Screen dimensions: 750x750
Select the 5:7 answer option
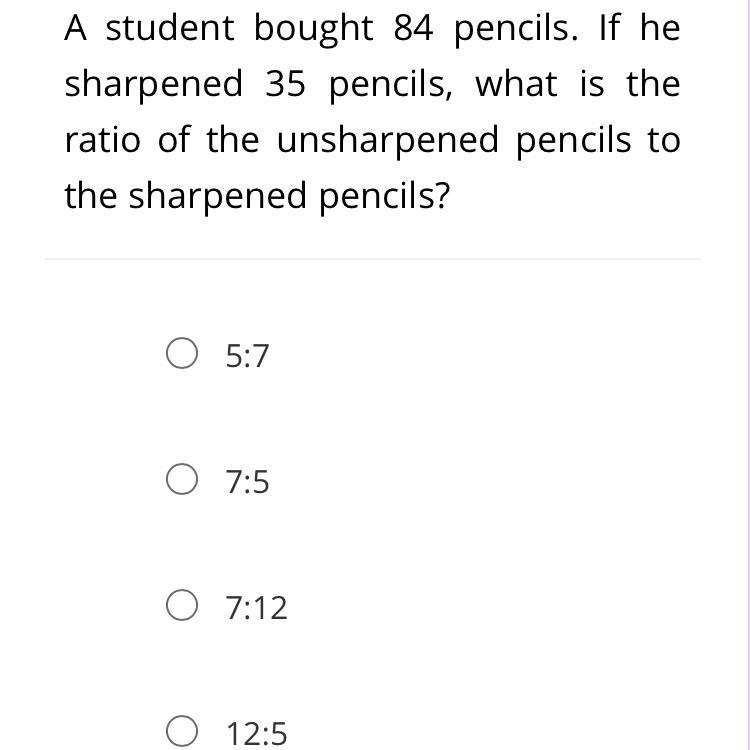182,354
